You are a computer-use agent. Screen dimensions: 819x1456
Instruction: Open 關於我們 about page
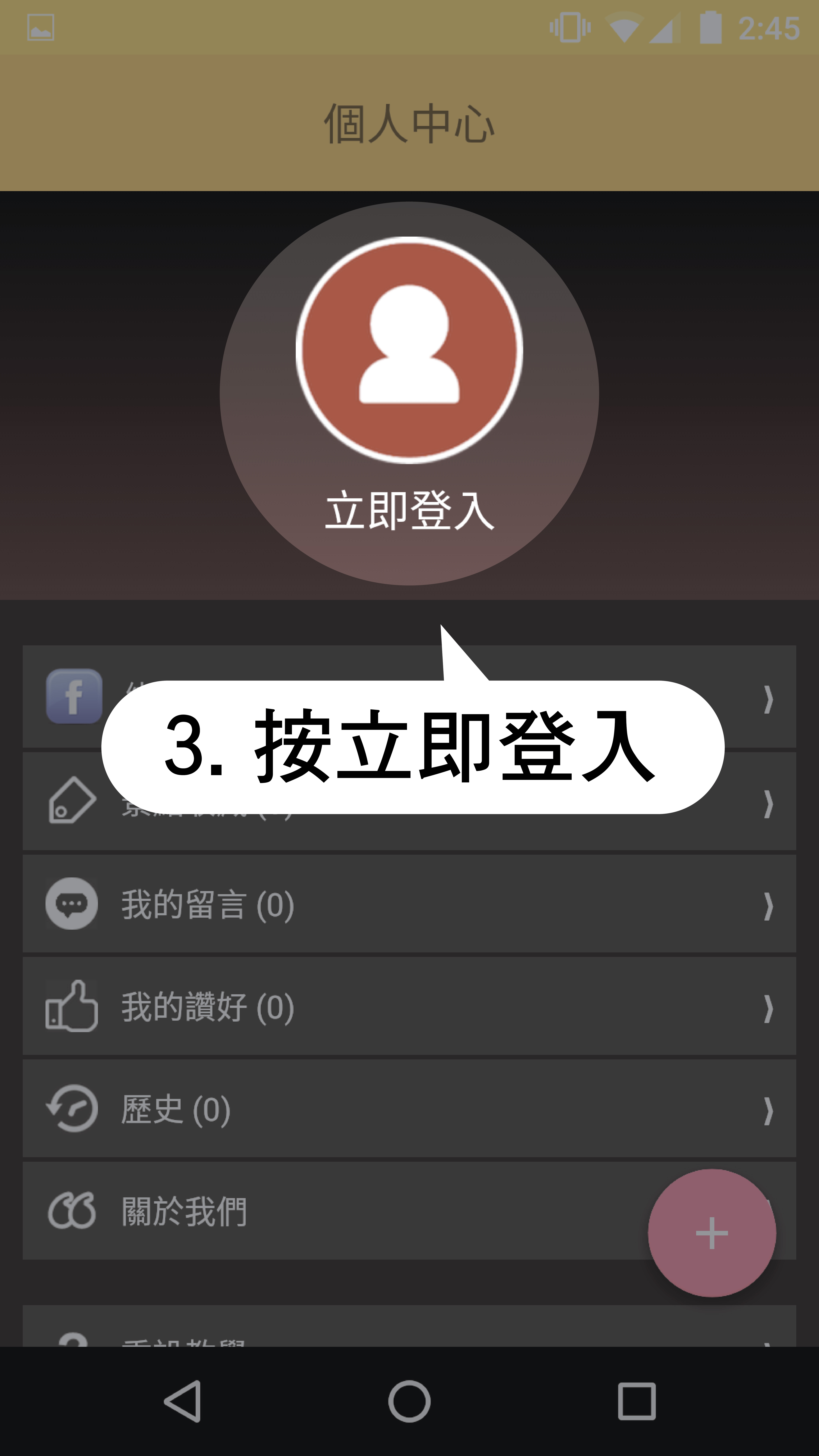tap(339, 1211)
